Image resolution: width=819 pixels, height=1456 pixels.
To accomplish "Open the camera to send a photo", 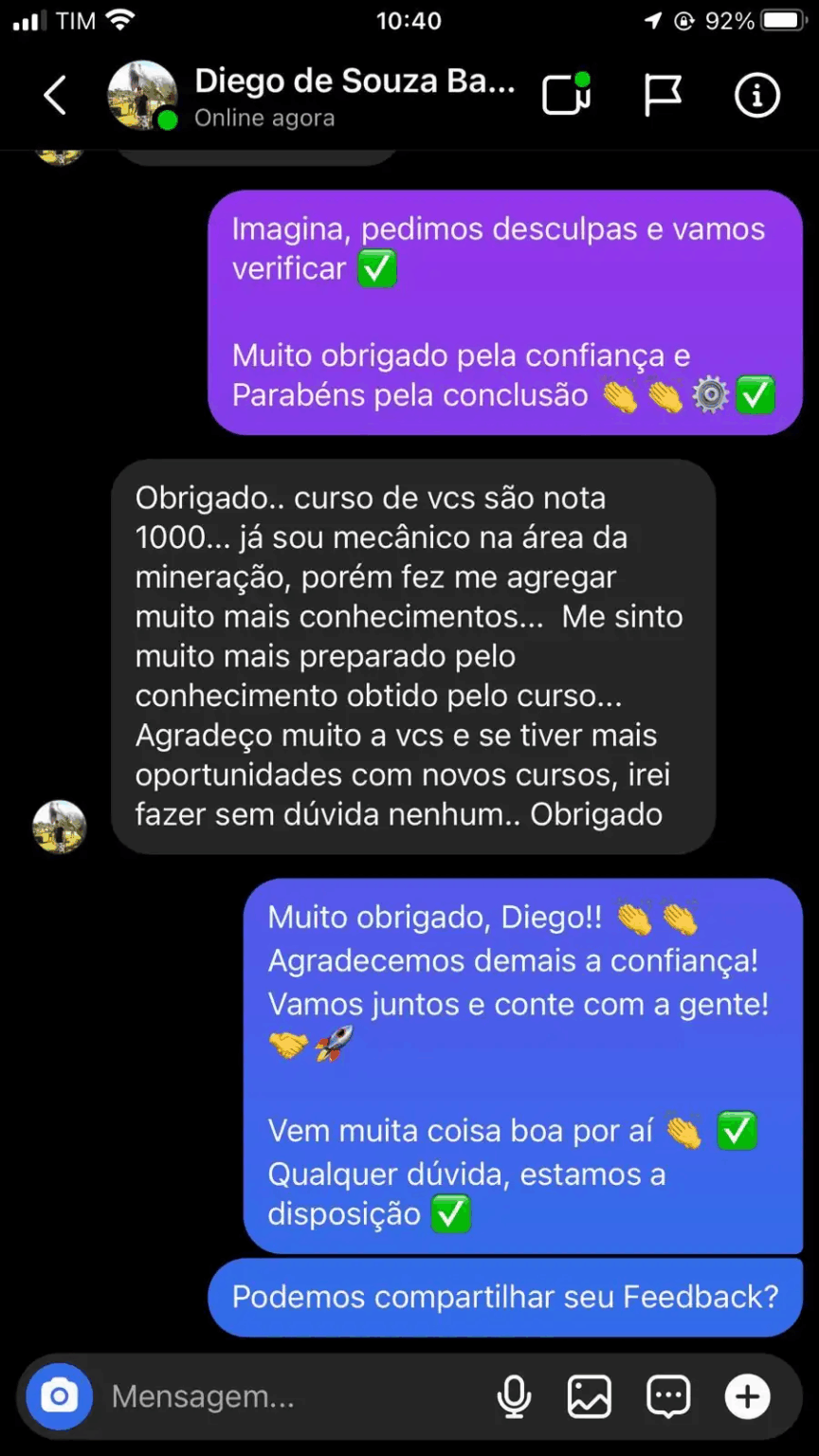I will pos(60,1395).
